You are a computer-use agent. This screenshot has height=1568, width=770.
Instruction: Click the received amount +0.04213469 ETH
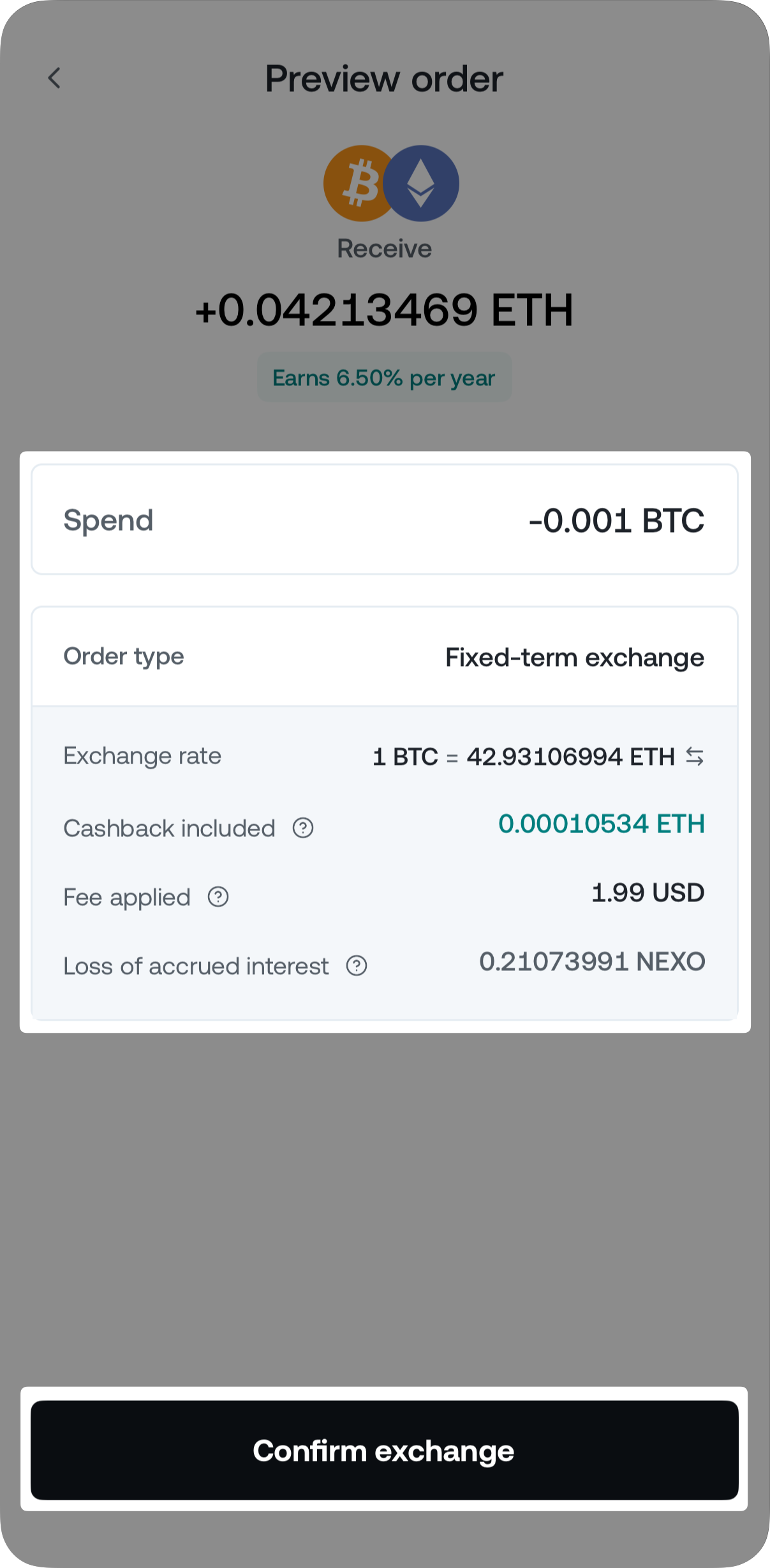coord(385,311)
